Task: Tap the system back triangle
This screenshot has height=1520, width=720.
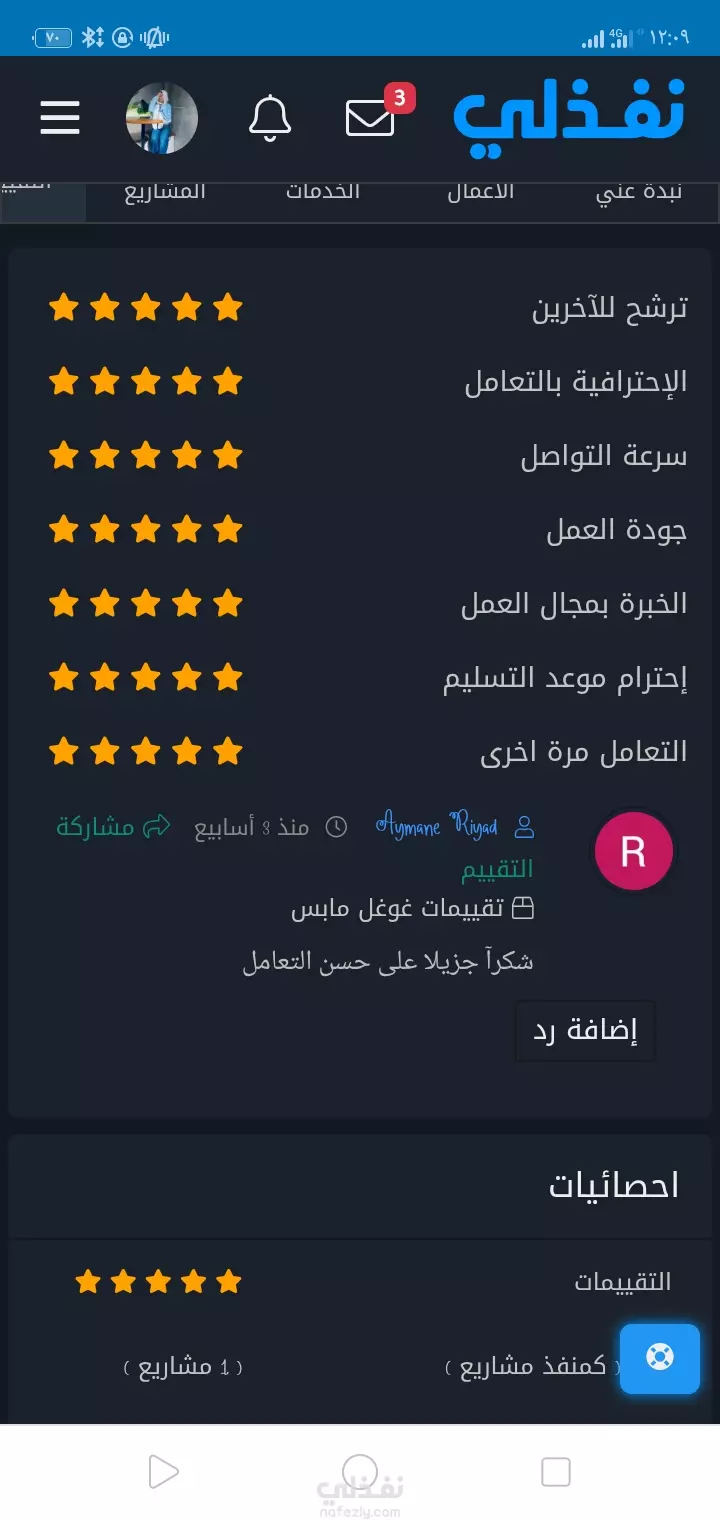Action: click(x=162, y=1472)
